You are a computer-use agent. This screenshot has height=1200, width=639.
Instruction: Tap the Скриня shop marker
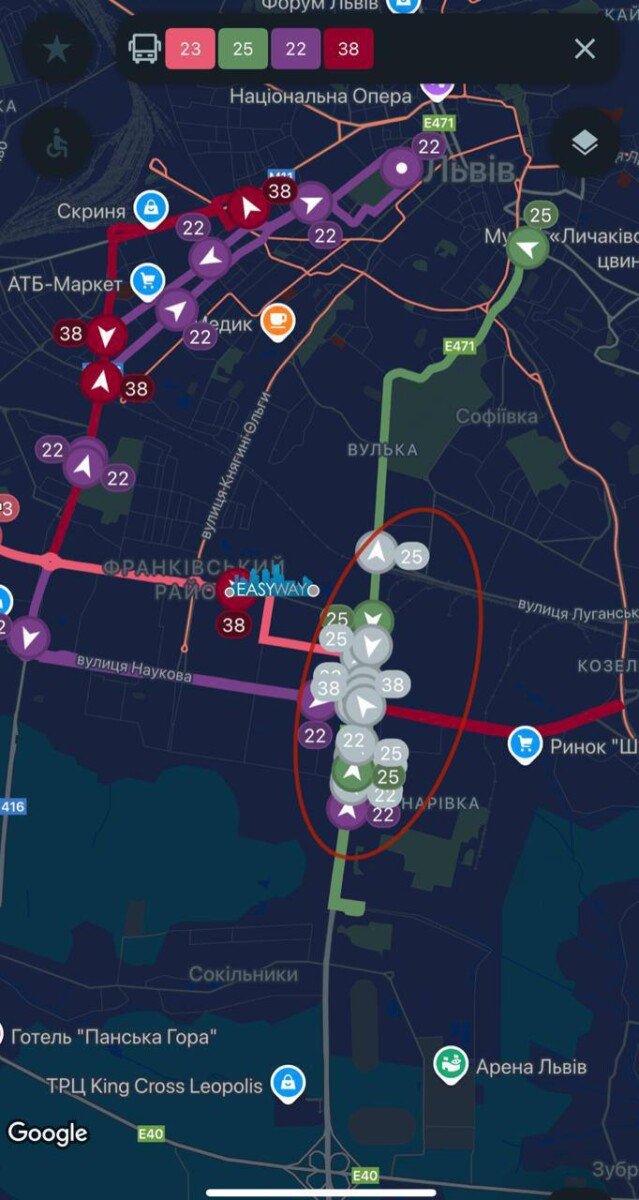point(151,207)
